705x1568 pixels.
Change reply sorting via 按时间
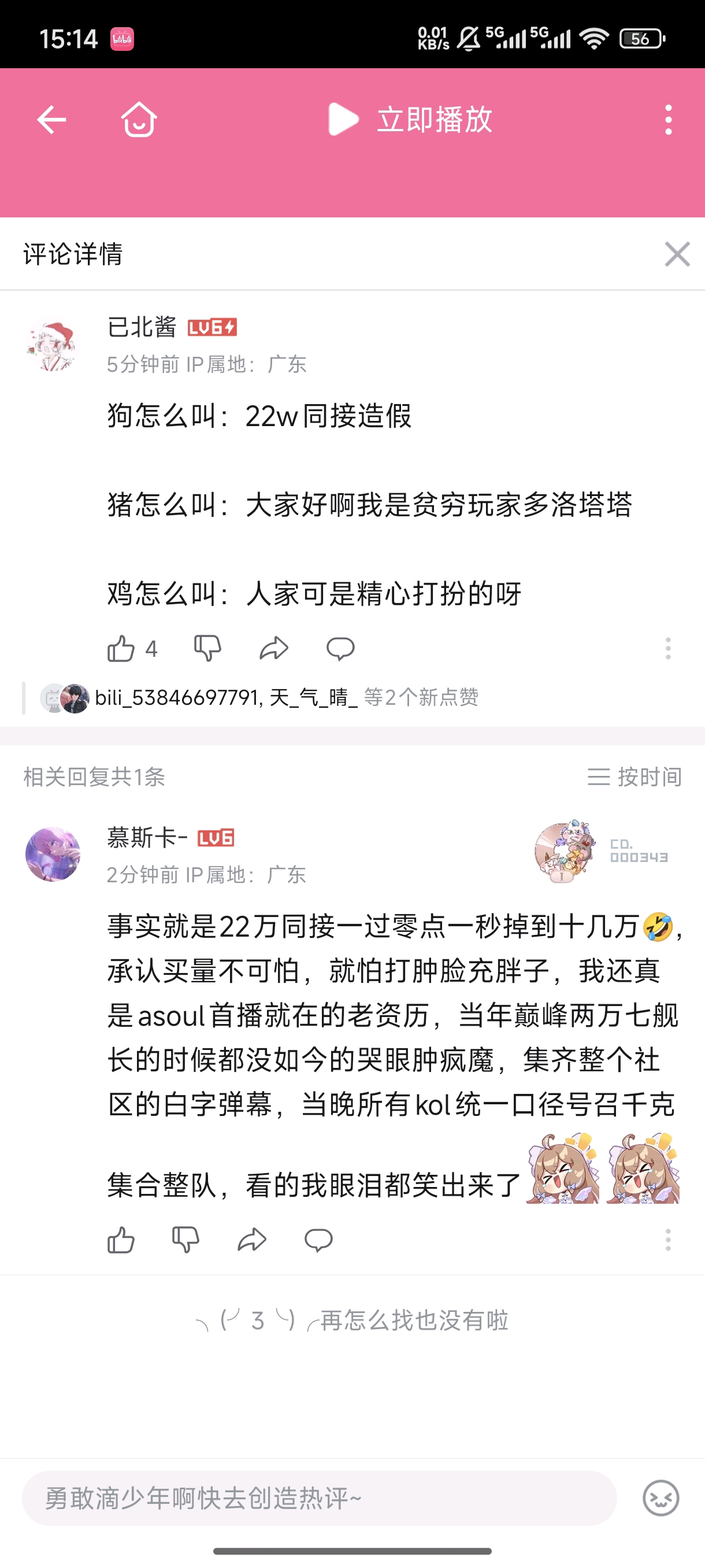click(x=634, y=776)
